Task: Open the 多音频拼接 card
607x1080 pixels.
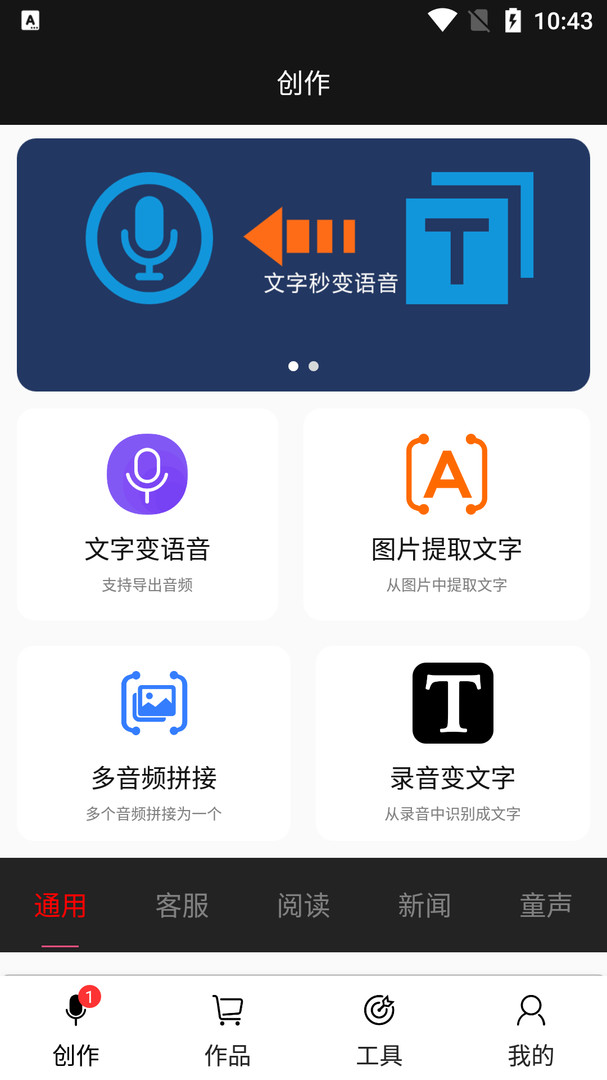Action: (x=154, y=743)
